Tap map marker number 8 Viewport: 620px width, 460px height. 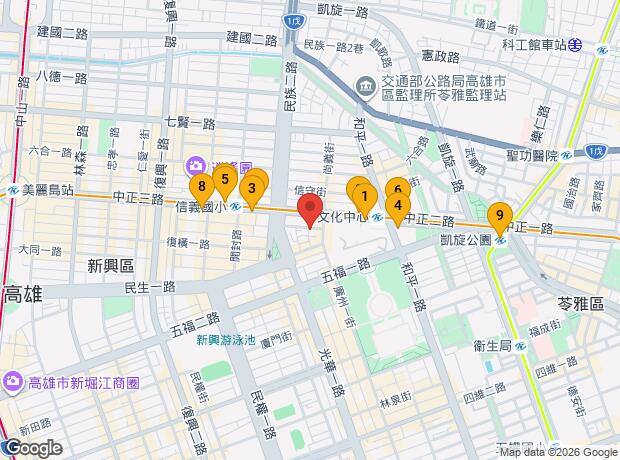pyautogui.click(x=202, y=186)
